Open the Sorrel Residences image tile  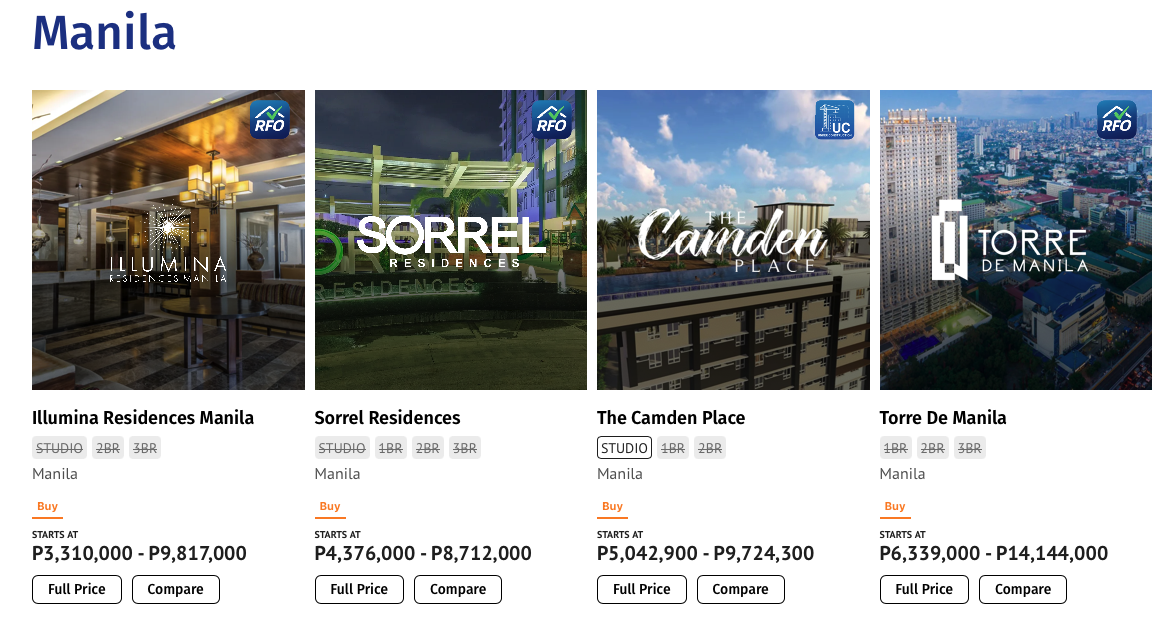pyautogui.click(x=451, y=240)
